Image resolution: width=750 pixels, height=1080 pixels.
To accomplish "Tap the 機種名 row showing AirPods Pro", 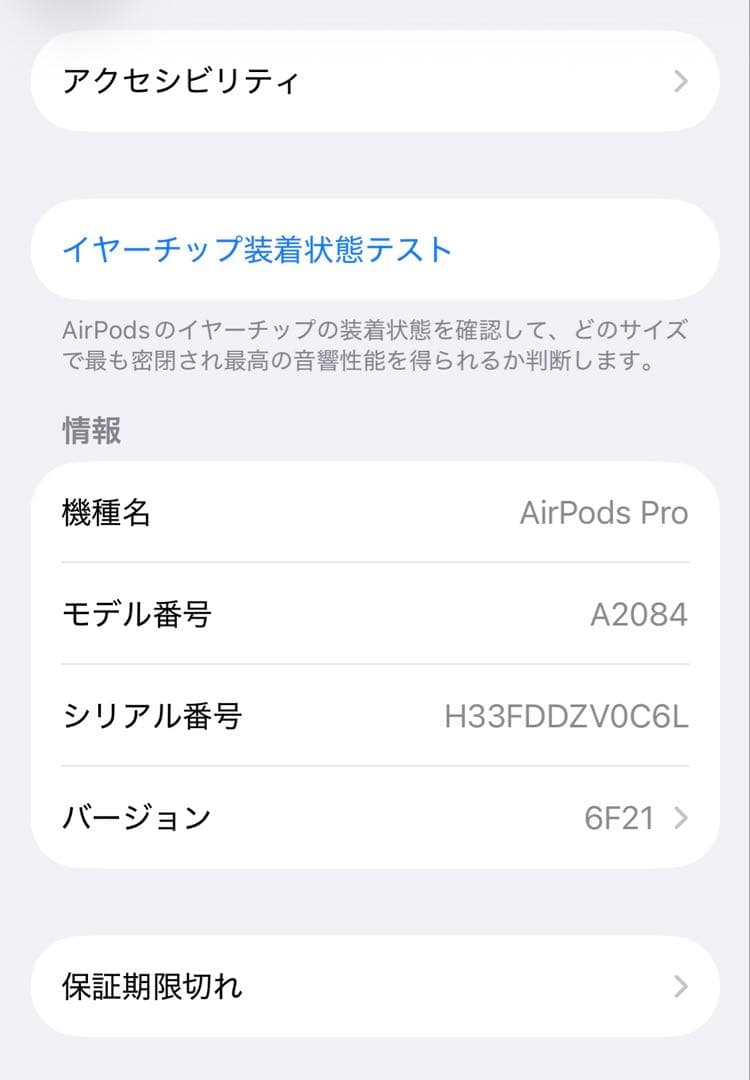I will (375, 513).
